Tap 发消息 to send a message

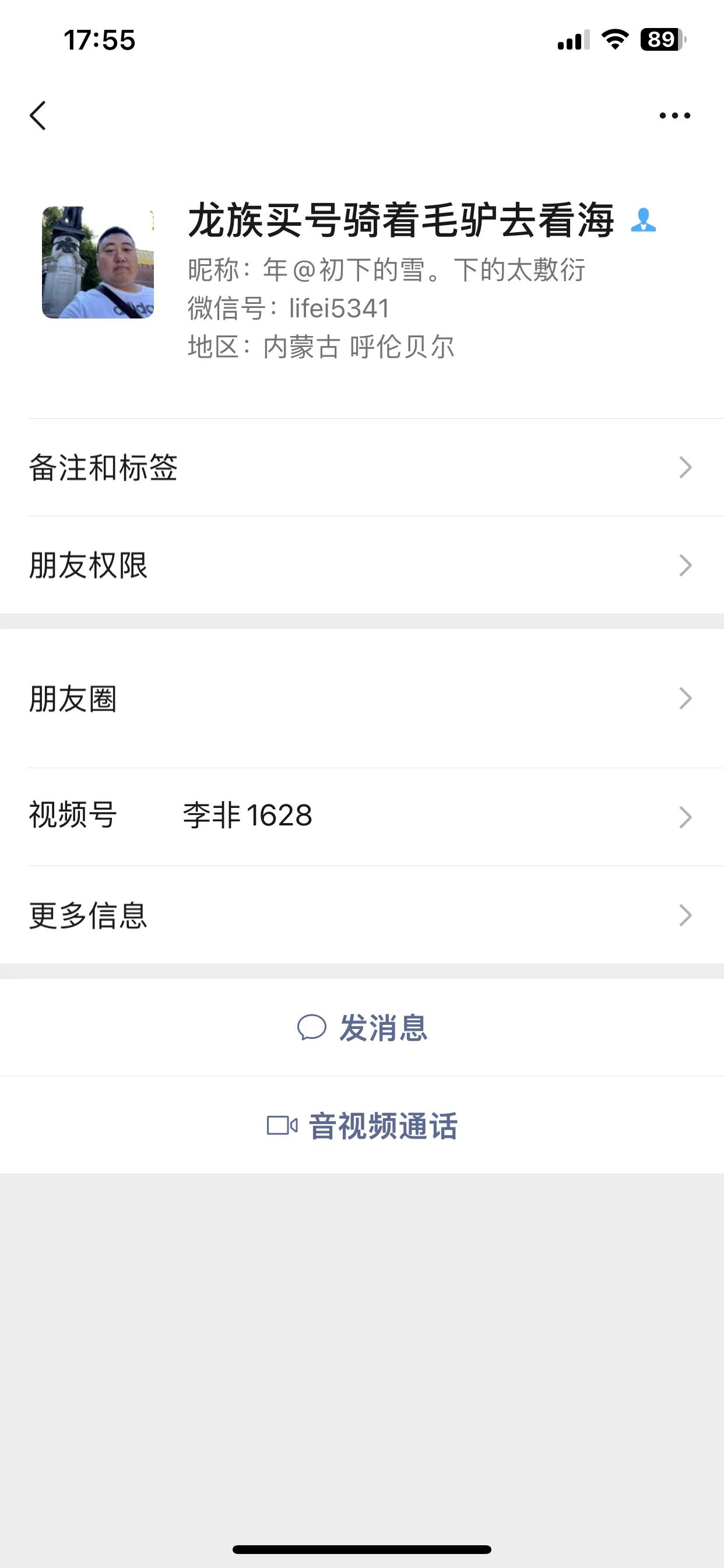point(362,1027)
